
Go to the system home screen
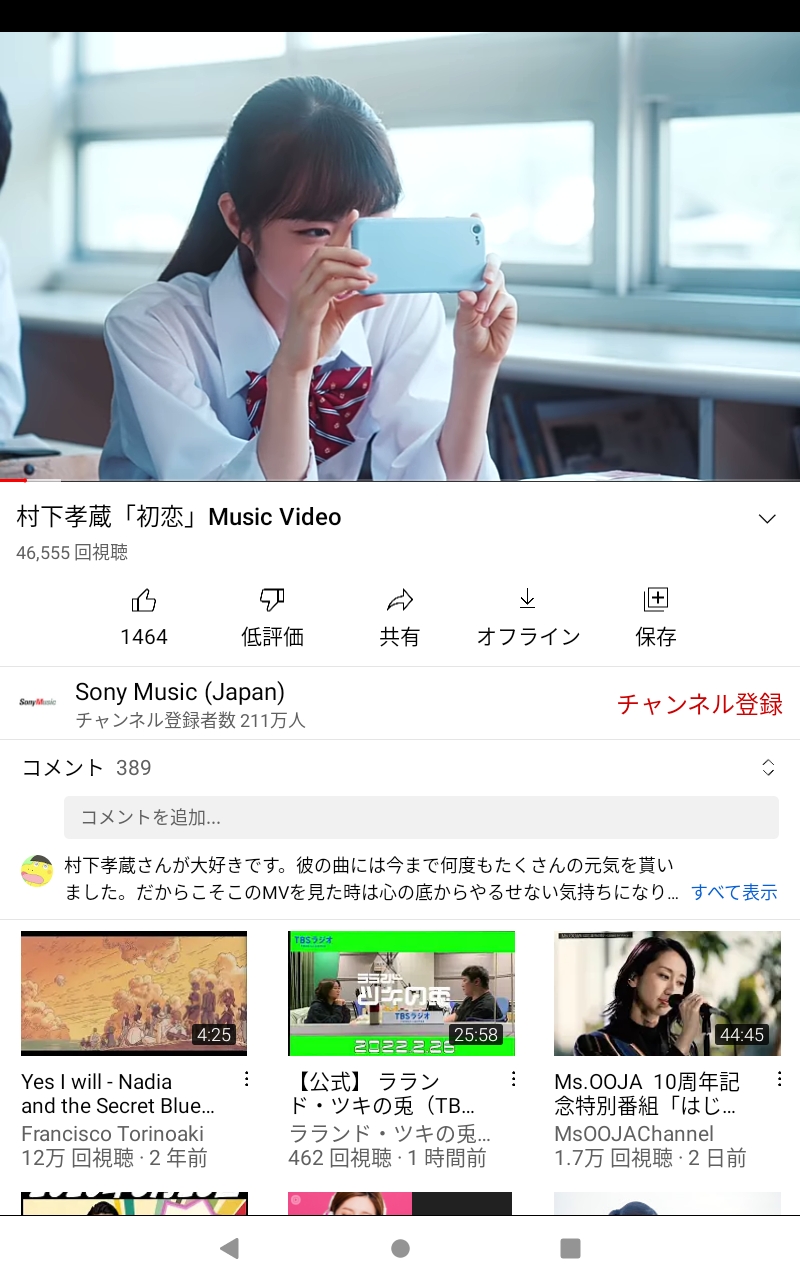[x=400, y=1248]
